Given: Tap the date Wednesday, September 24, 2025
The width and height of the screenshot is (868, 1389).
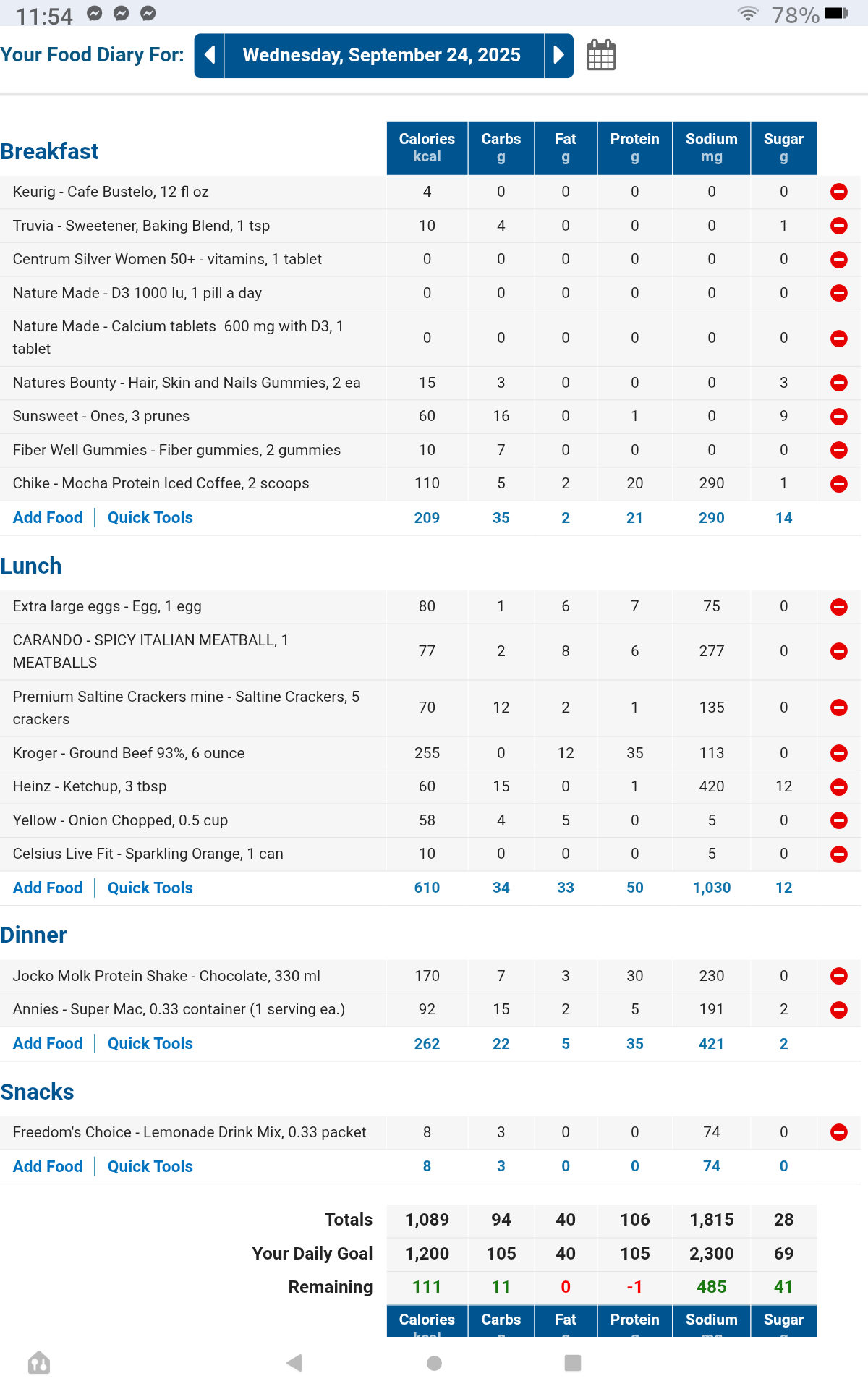Looking at the screenshot, I should point(382,56).
